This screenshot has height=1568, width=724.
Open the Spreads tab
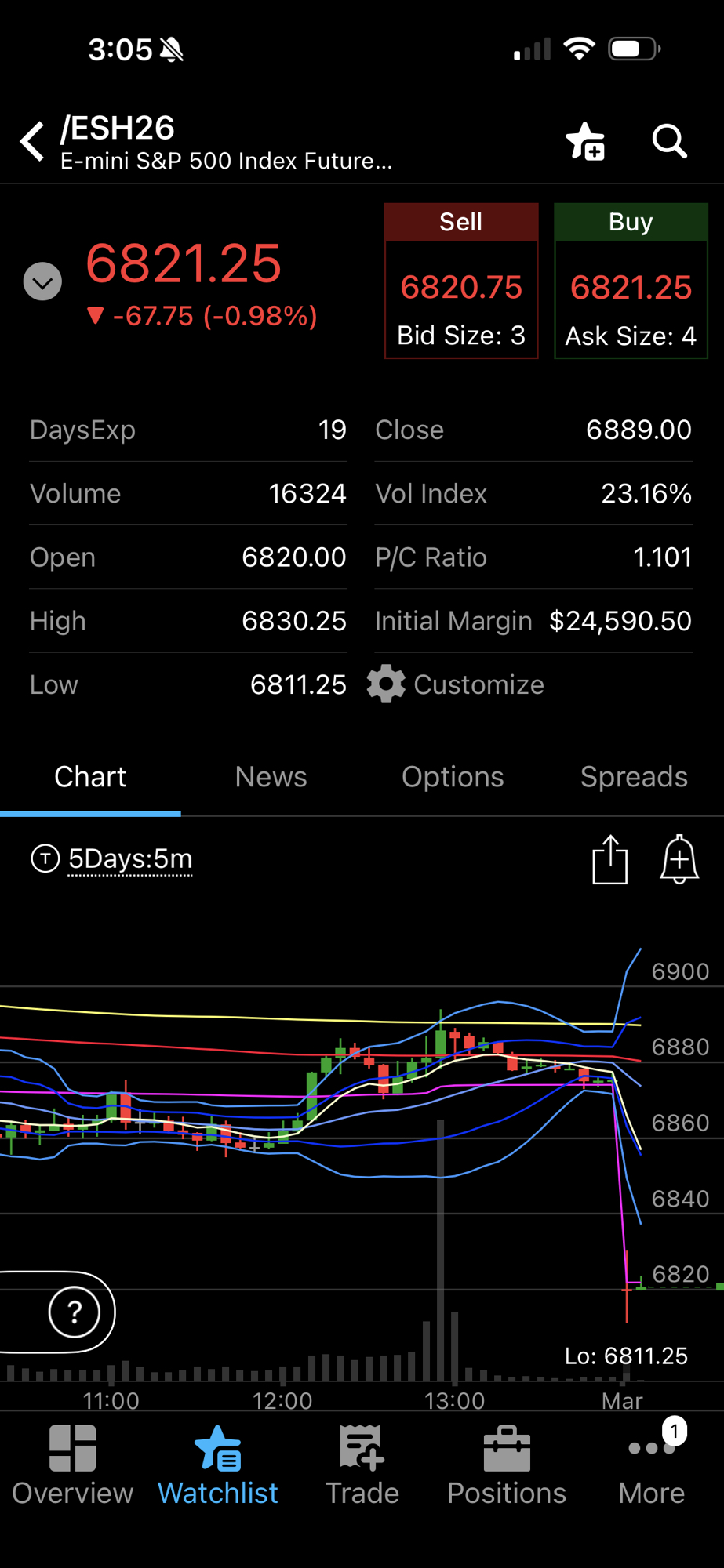634,777
